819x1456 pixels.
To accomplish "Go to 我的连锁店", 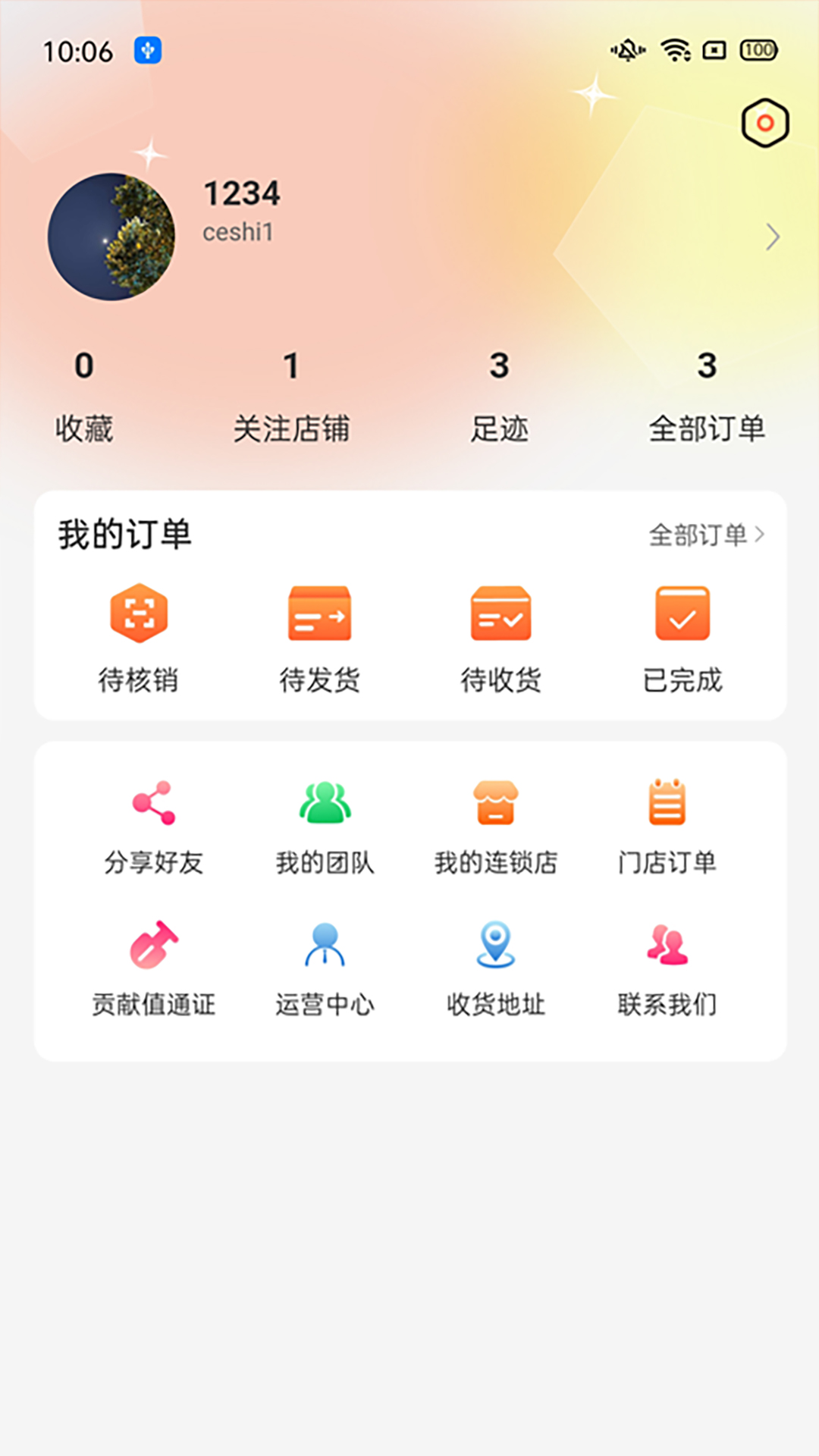I will point(496,827).
